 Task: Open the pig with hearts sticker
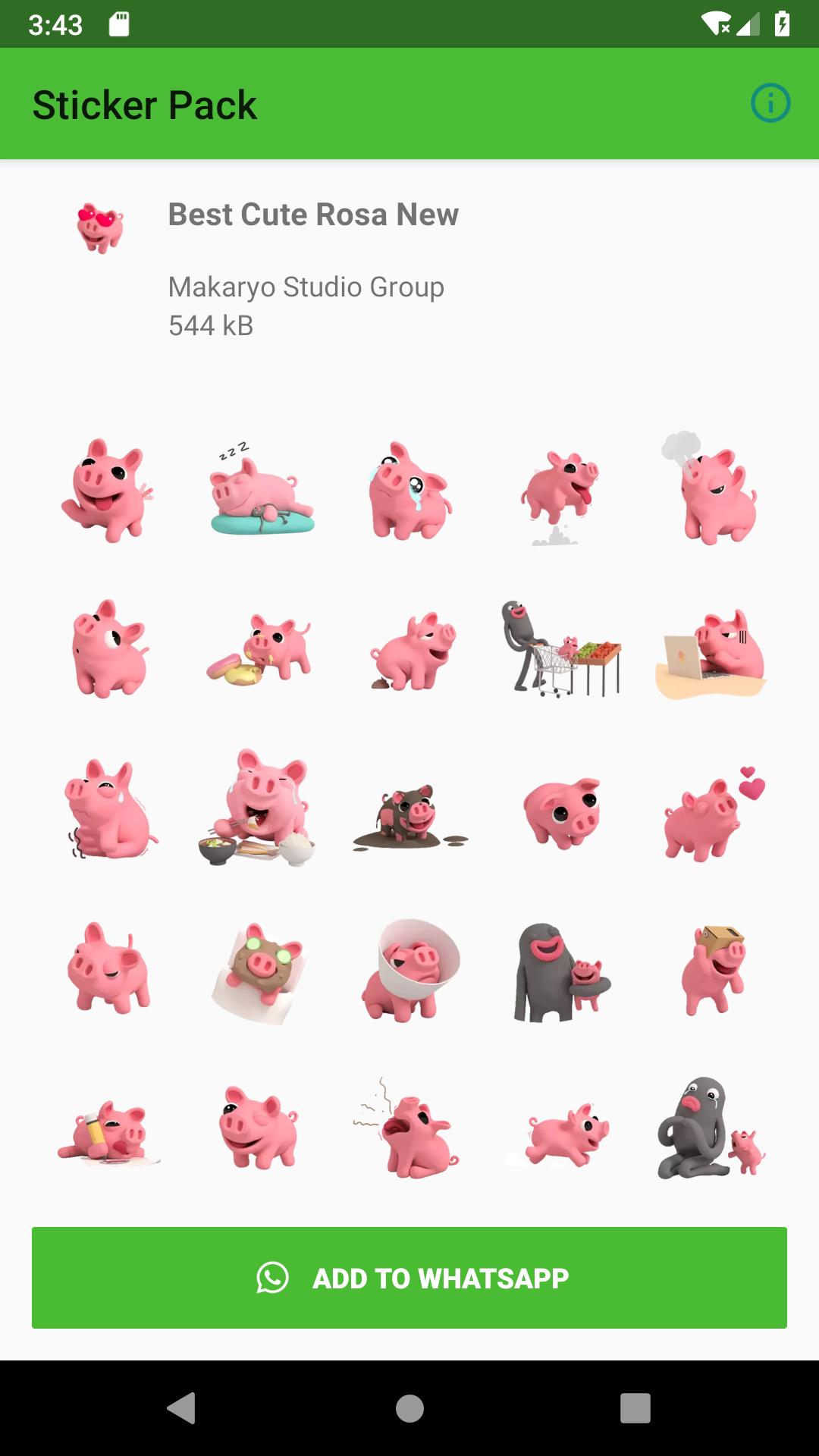pyautogui.click(x=713, y=814)
